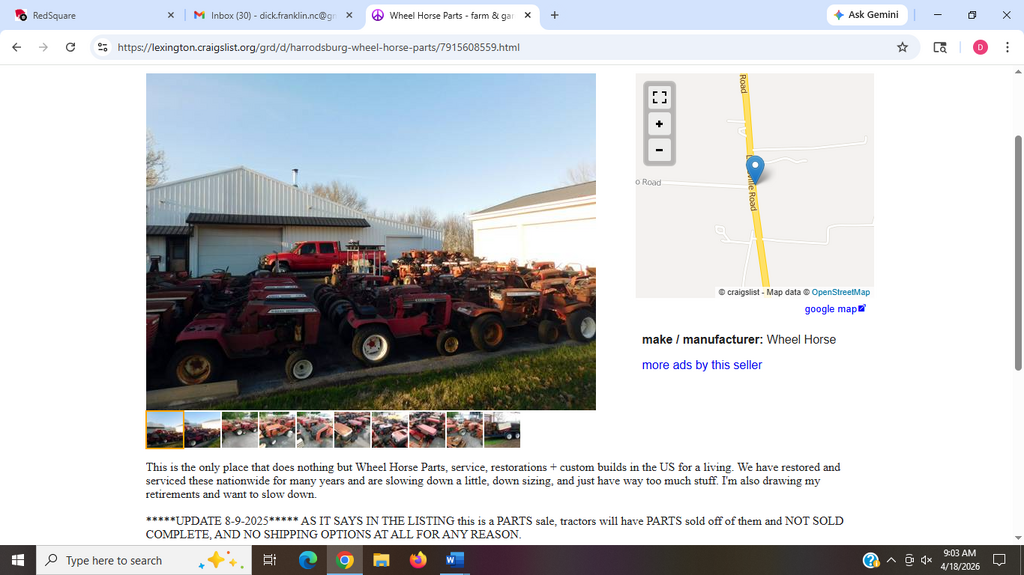Open a new browser tab

[x=555, y=16]
